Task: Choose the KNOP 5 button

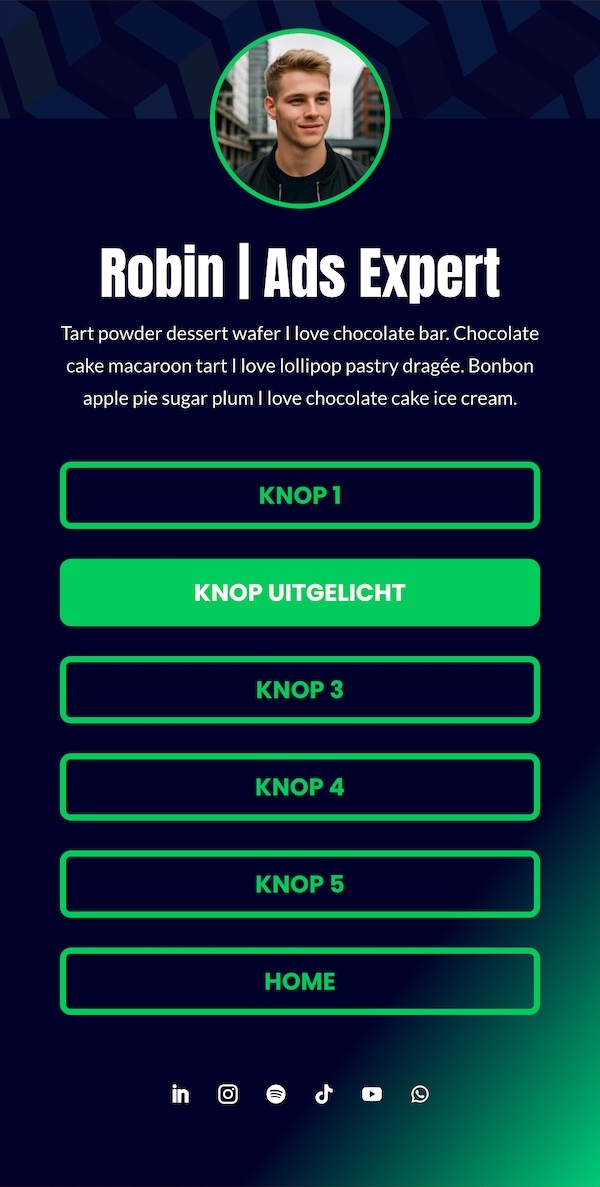Action: point(300,884)
